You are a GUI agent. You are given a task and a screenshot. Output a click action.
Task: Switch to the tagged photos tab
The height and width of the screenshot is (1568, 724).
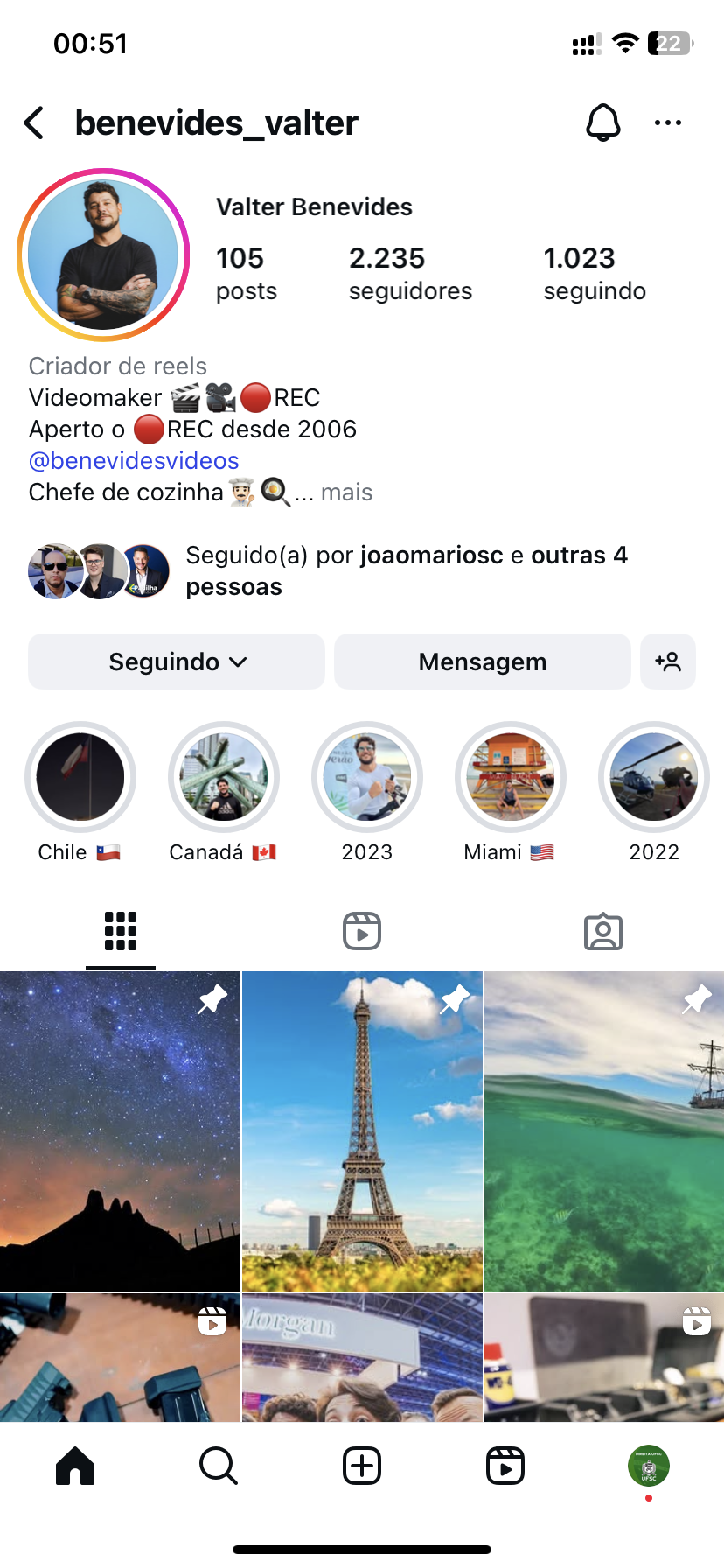click(x=603, y=931)
